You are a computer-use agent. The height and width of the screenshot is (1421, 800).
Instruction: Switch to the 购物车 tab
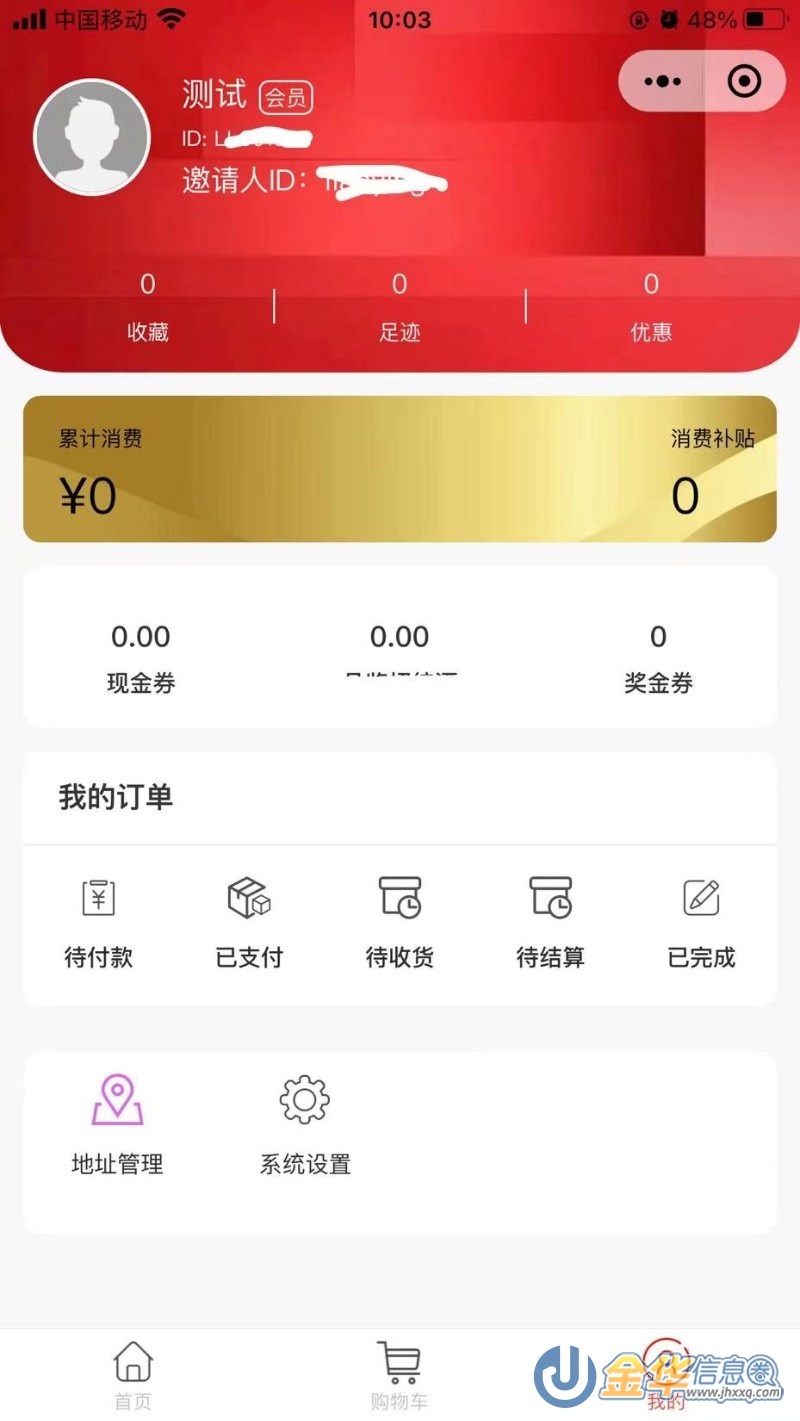point(399,1375)
